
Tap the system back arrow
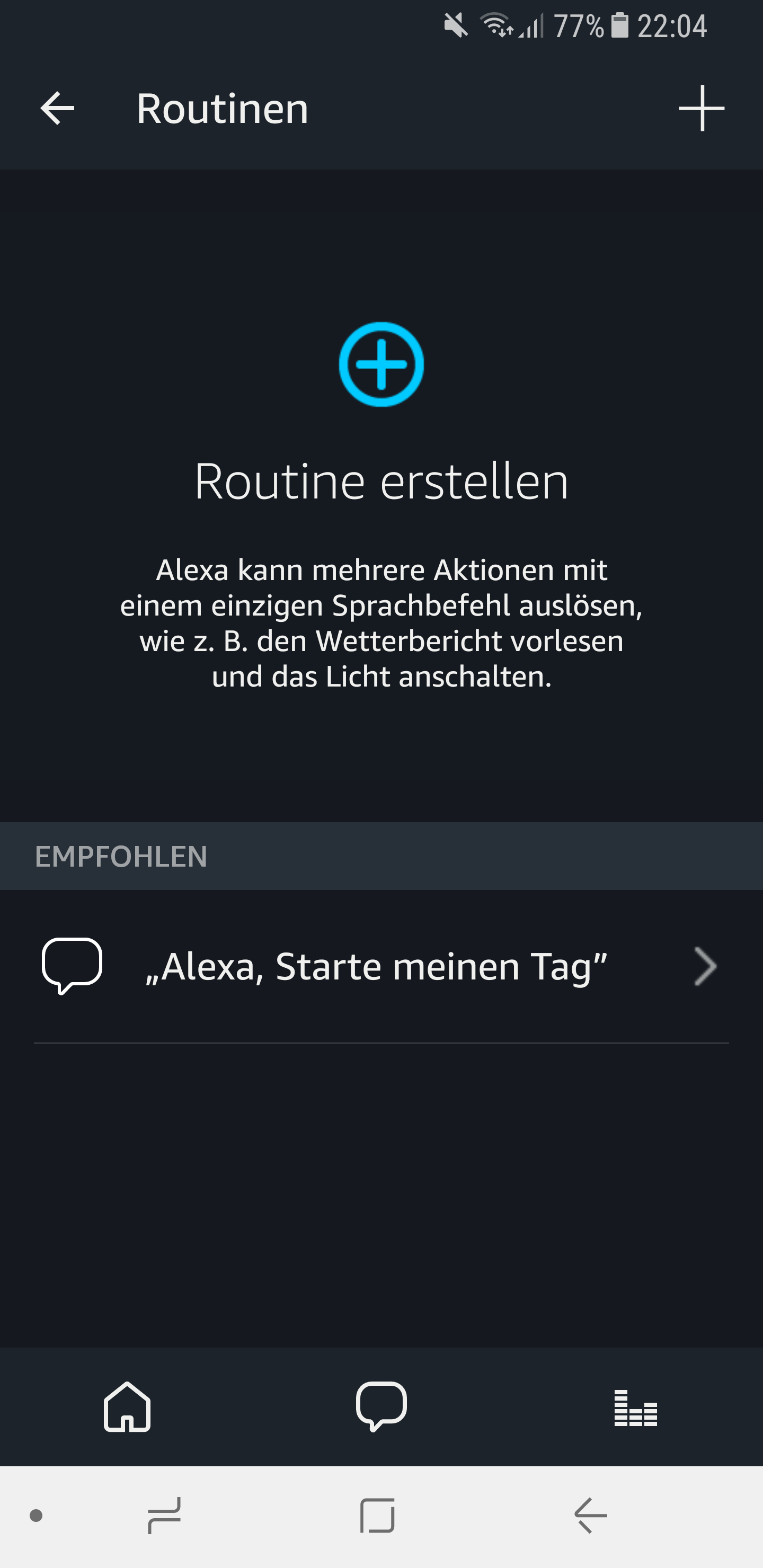pyautogui.click(x=591, y=1516)
